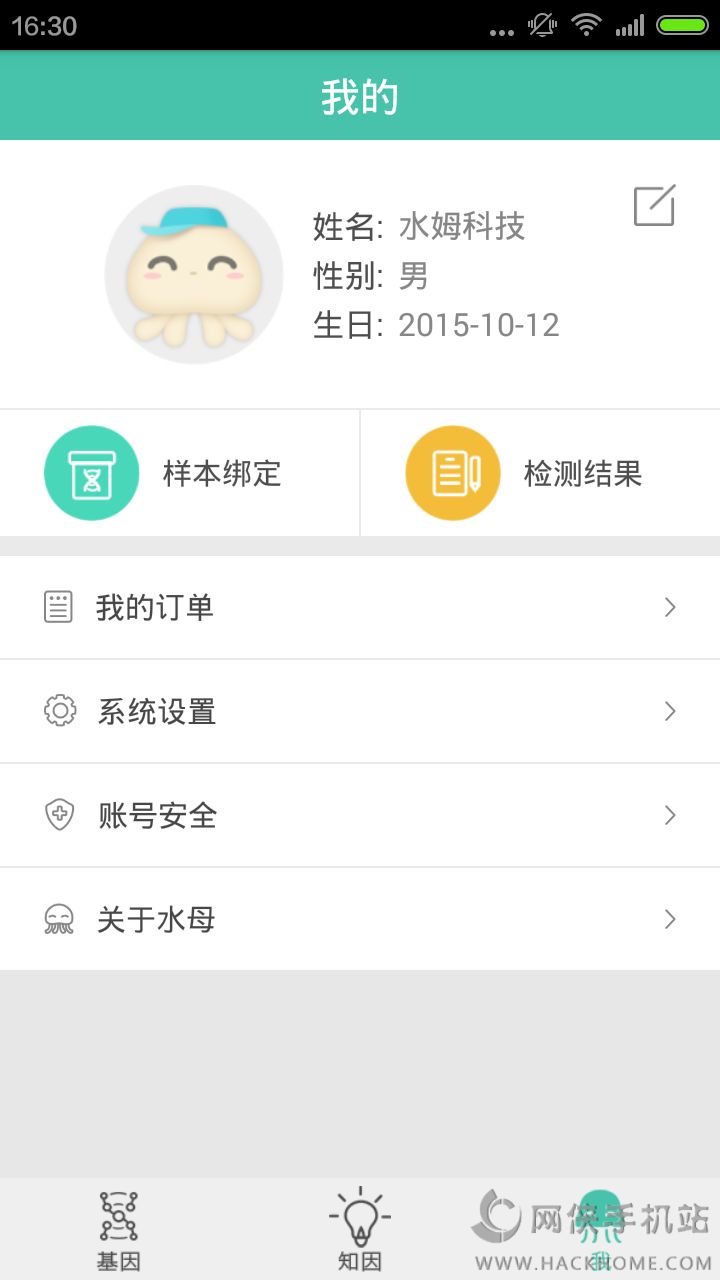Viewport: 720px width, 1280px height.
Task: Open 我的订单 row
Action: coord(360,608)
